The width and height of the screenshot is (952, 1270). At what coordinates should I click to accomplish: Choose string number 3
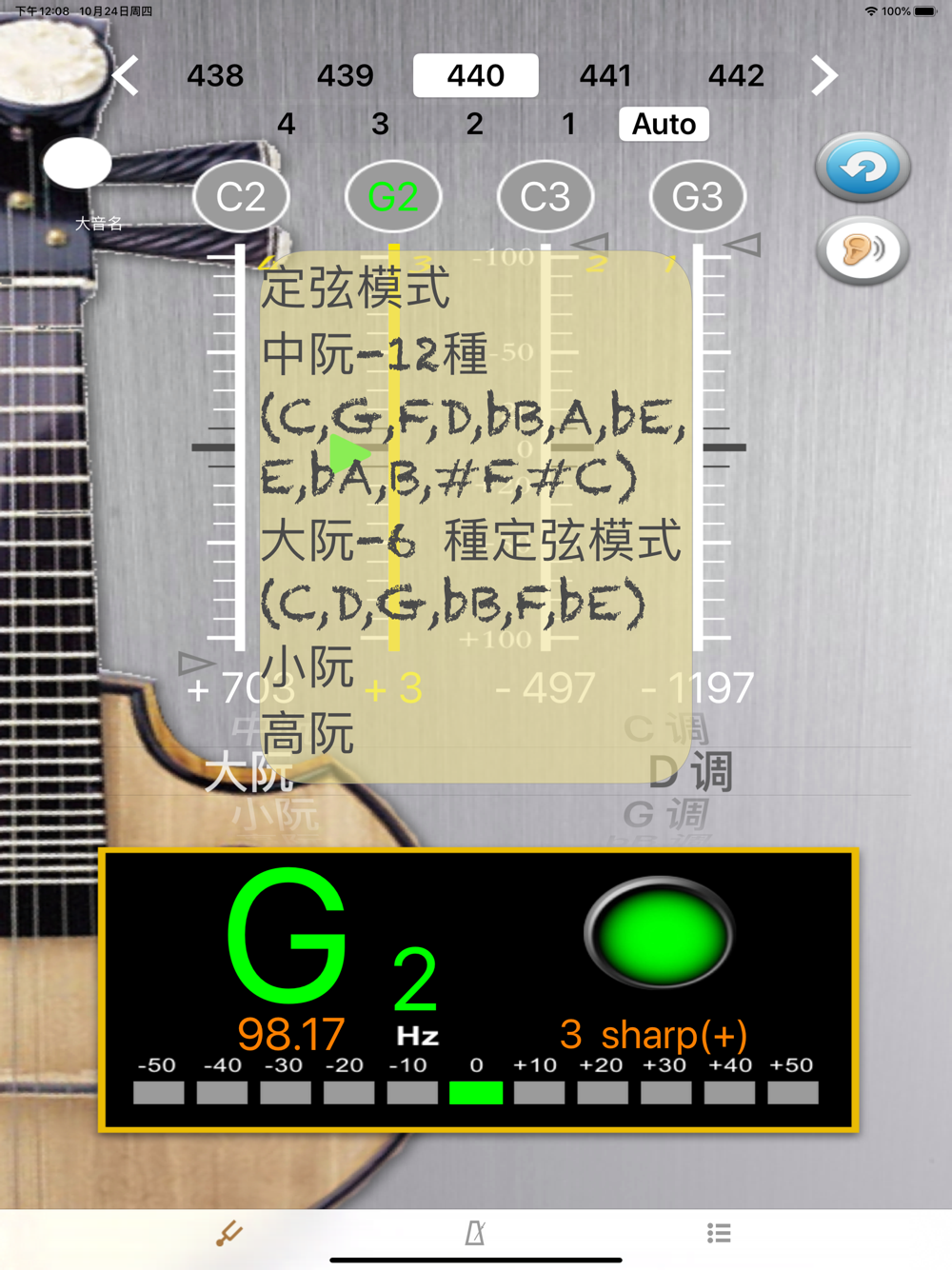pyautogui.click(x=380, y=124)
